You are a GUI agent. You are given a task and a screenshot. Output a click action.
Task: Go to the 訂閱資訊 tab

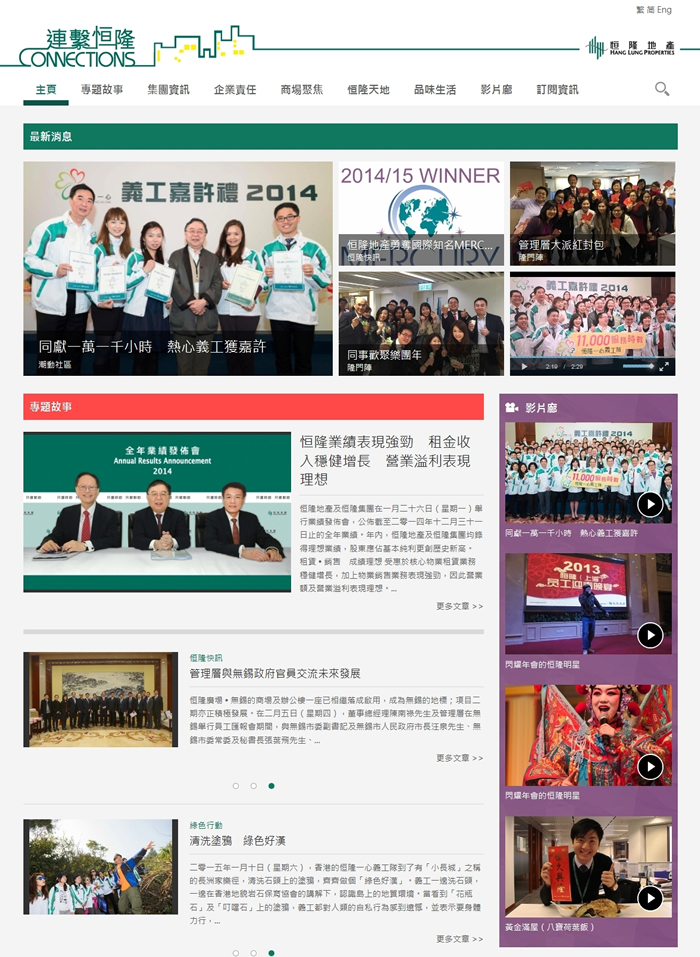click(x=557, y=90)
